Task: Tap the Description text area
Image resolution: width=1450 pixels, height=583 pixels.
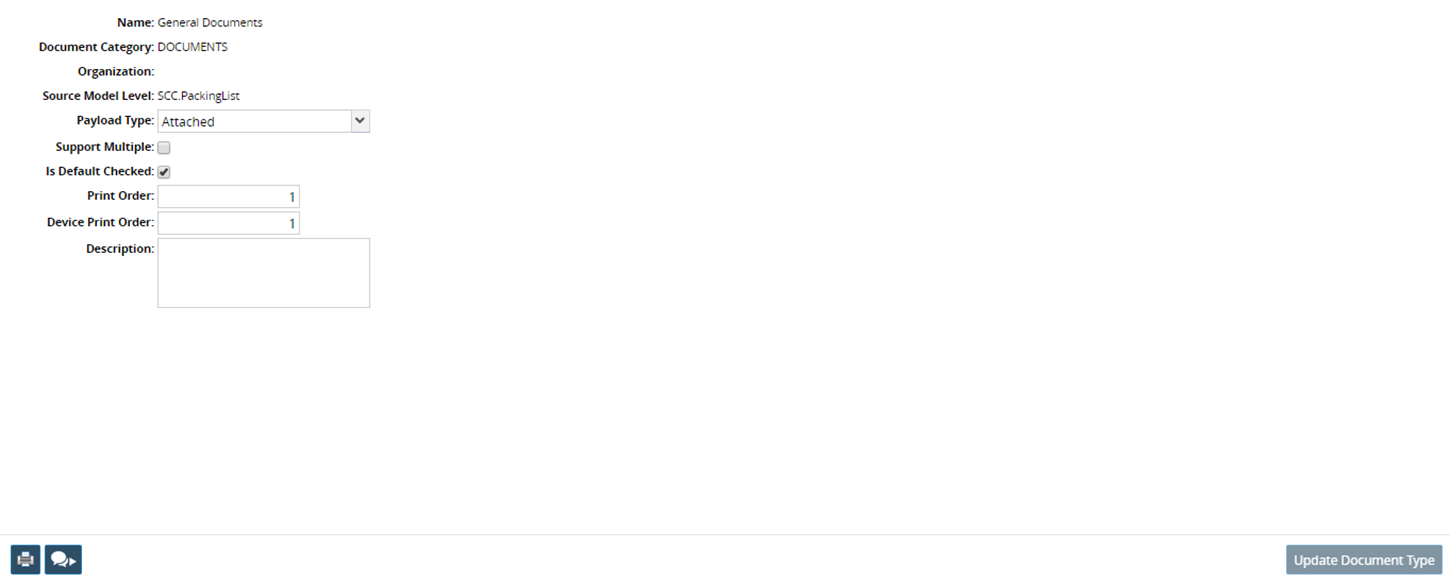Action: pyautogui.click(x=264, y=273)
